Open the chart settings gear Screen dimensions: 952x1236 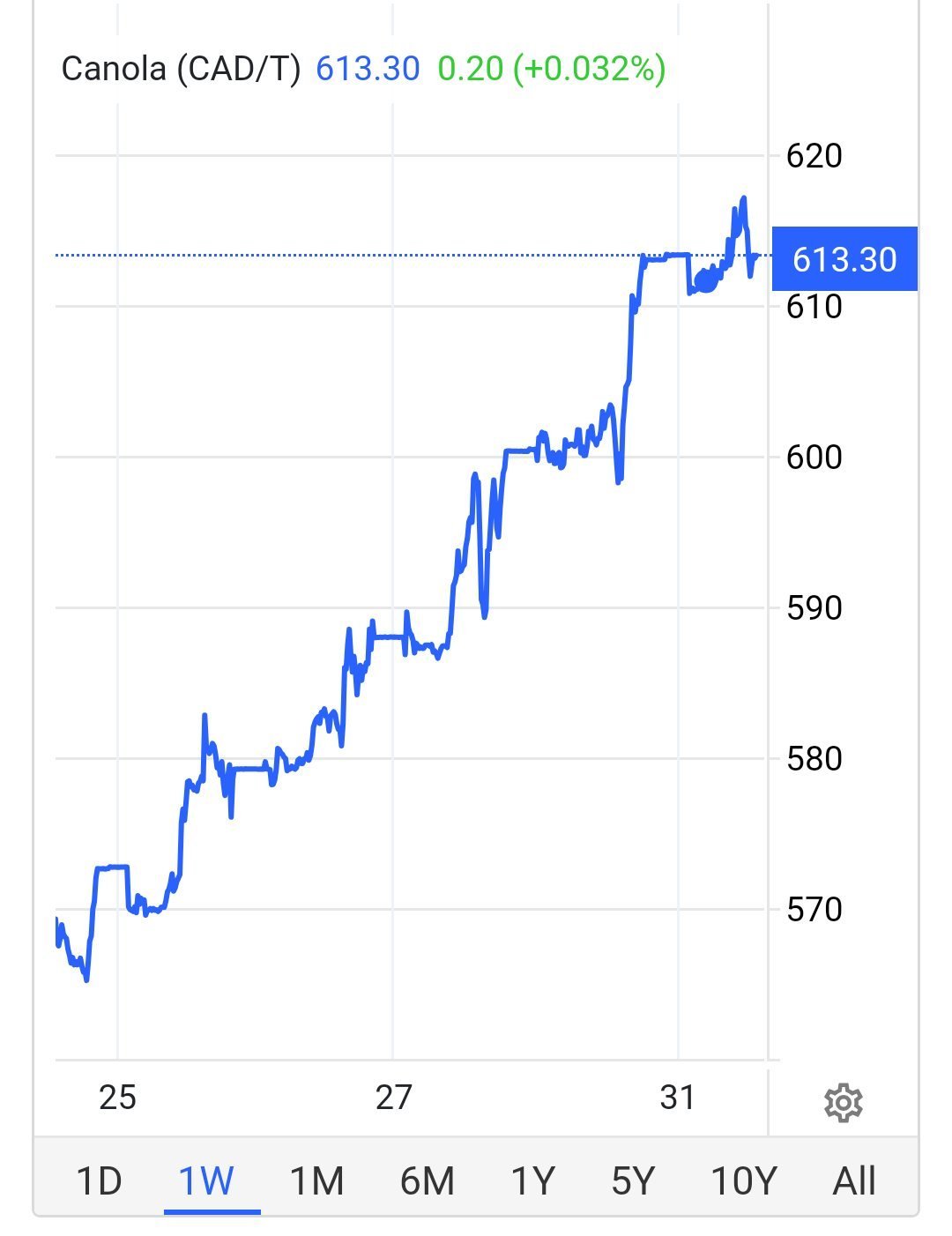[843, 1103]
